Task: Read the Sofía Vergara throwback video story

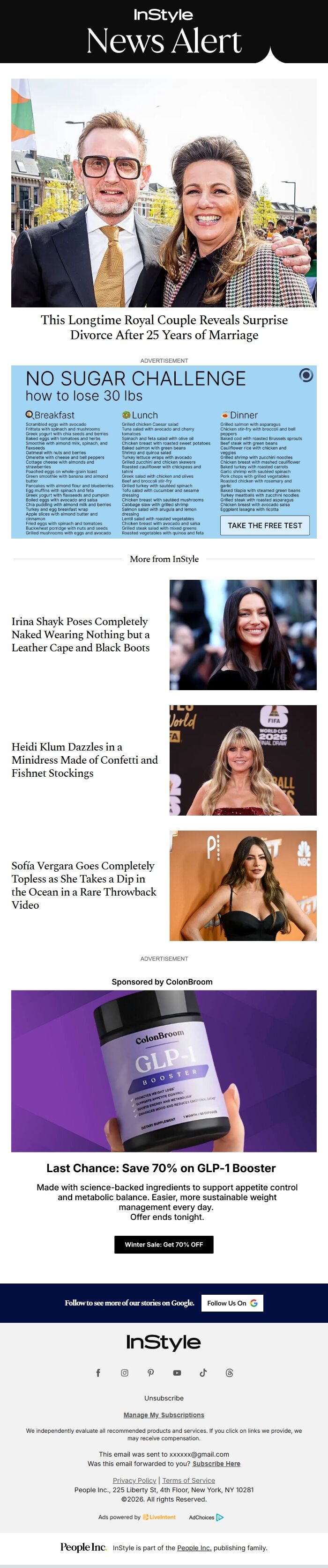Action: (x=83, y=884)
